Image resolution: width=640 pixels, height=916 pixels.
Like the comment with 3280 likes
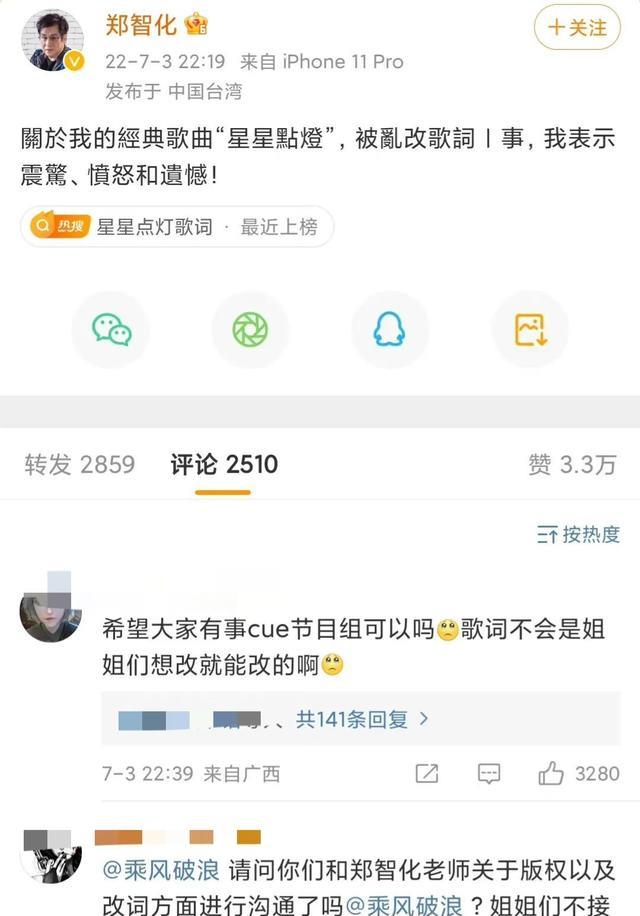point(551,773)
